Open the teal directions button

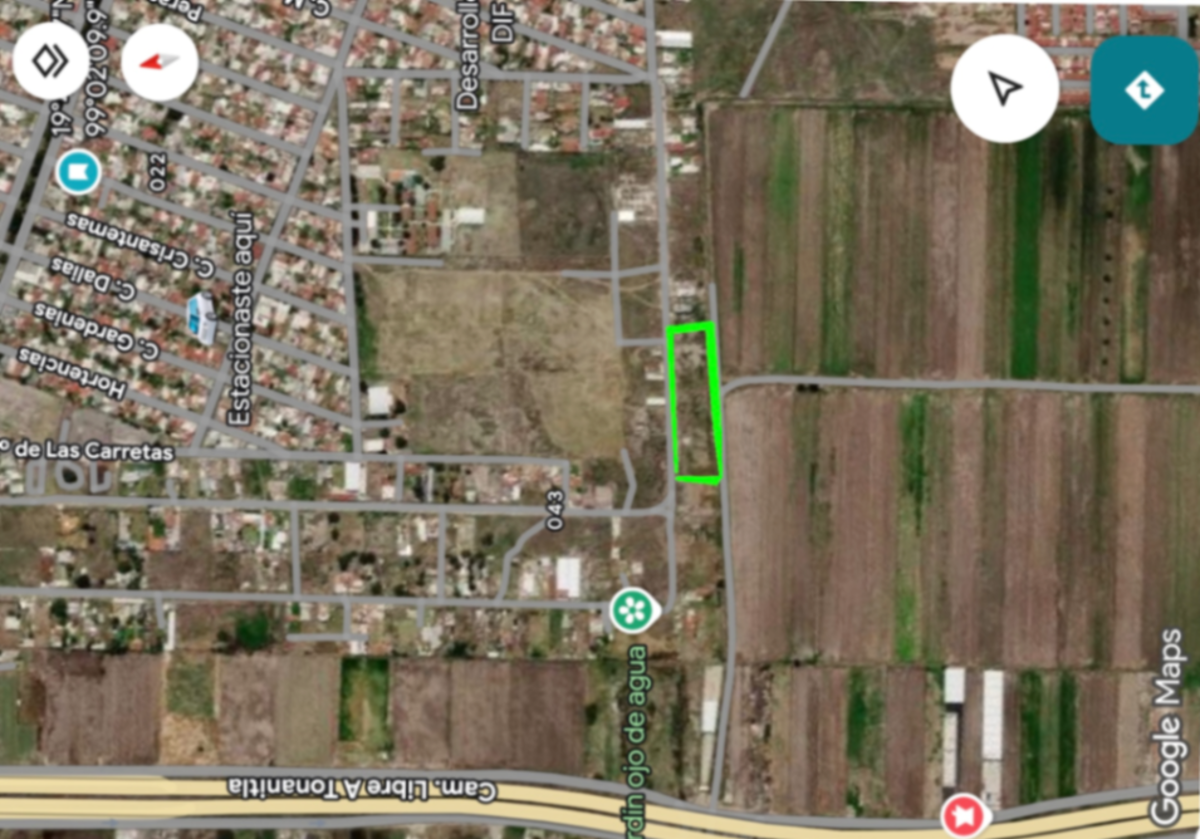coord(1144,91)
